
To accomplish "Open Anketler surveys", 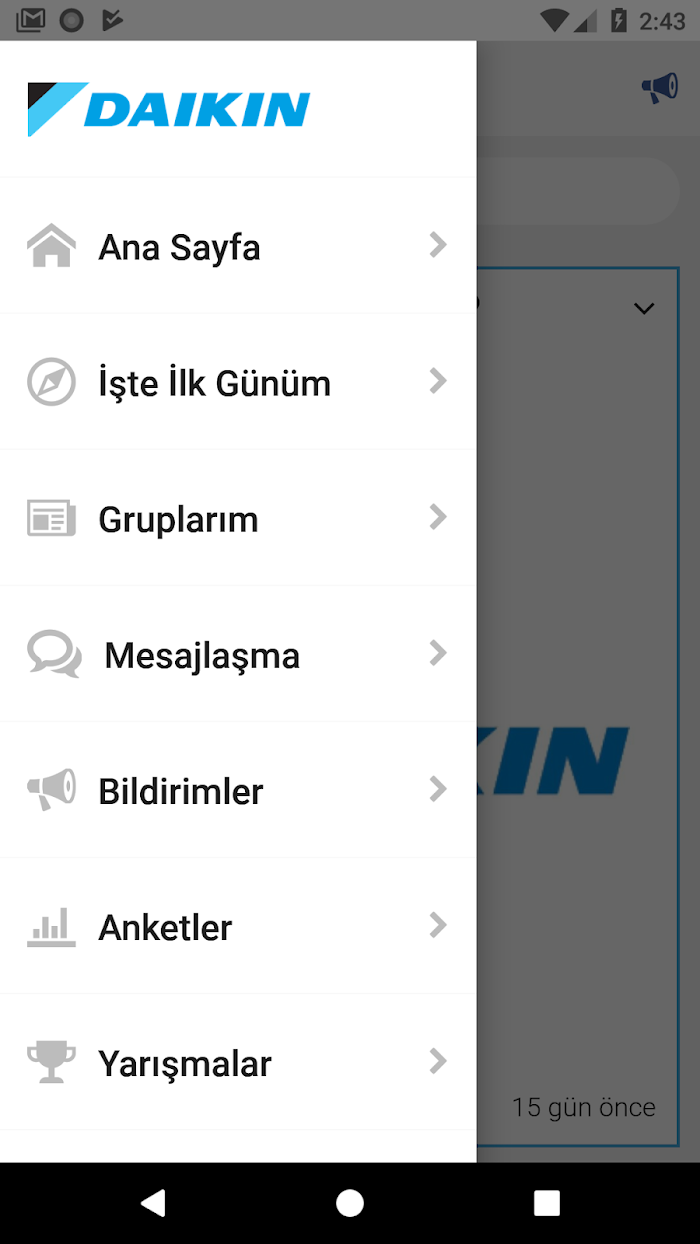I will click(x=238, y=926).
